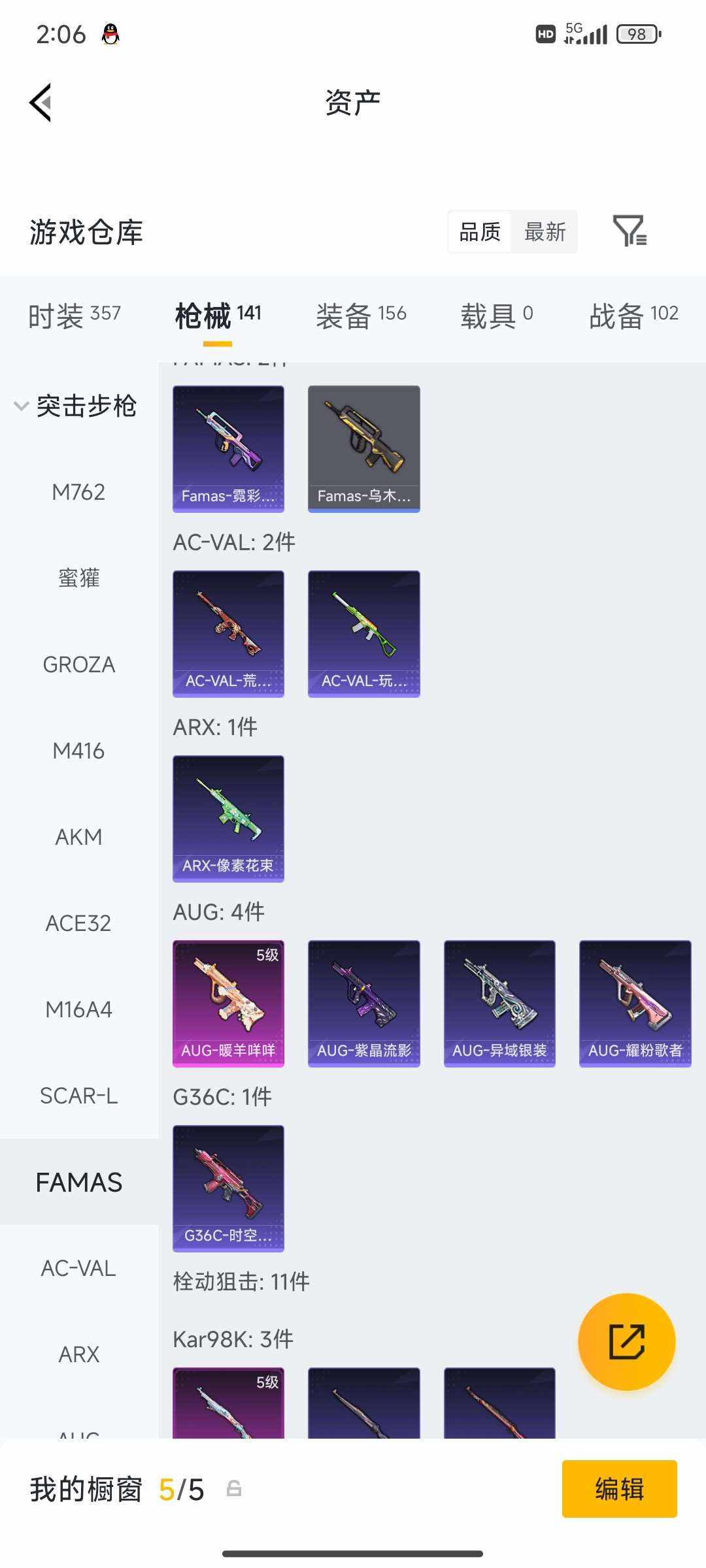Switch to the 时装 tab
The image size is (706, 1568).
point(75,316)
